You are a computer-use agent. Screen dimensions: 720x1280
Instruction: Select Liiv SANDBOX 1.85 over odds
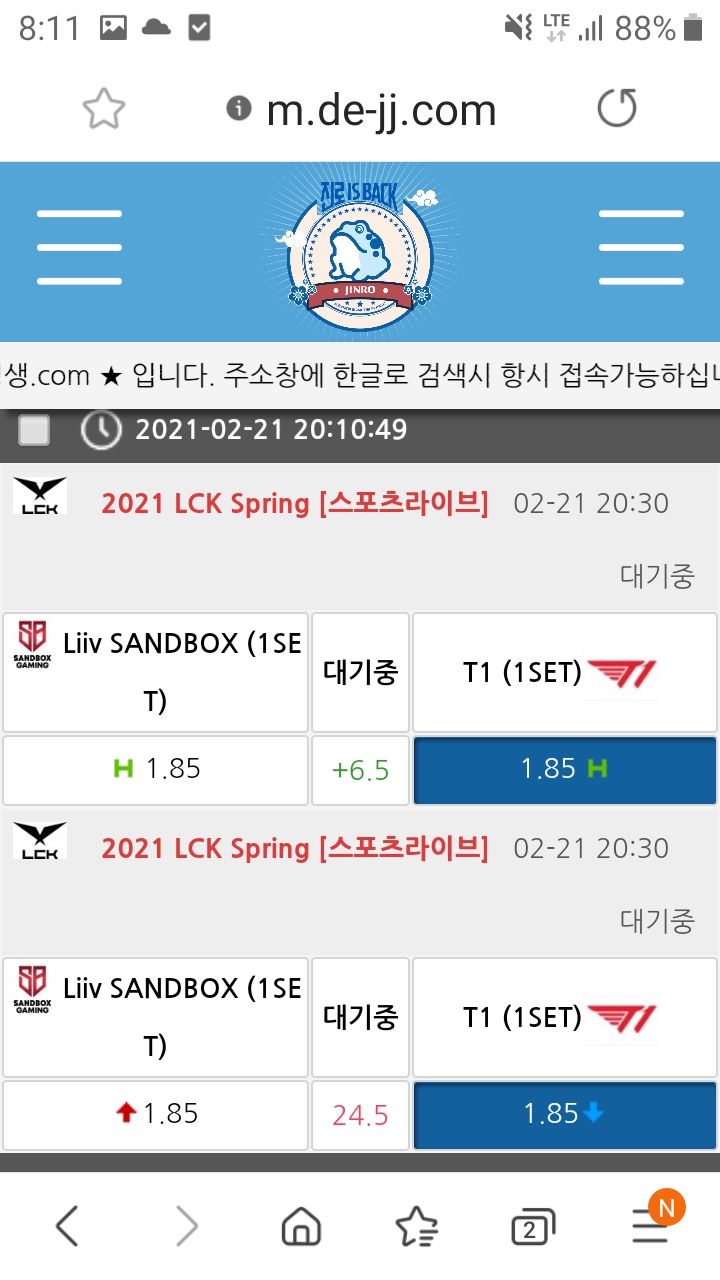(x=155, y=1114)
